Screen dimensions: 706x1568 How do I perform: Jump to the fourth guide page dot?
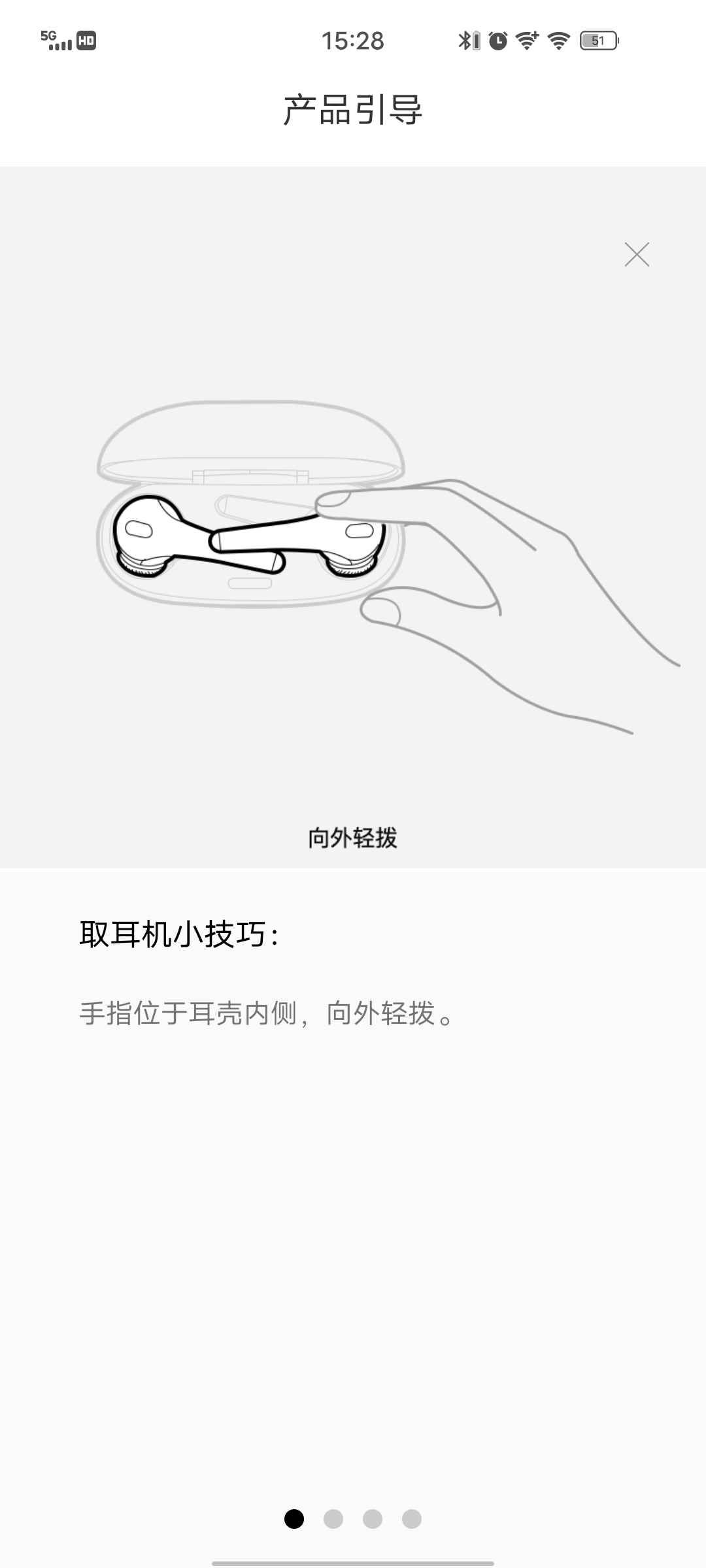(412, 1519)
